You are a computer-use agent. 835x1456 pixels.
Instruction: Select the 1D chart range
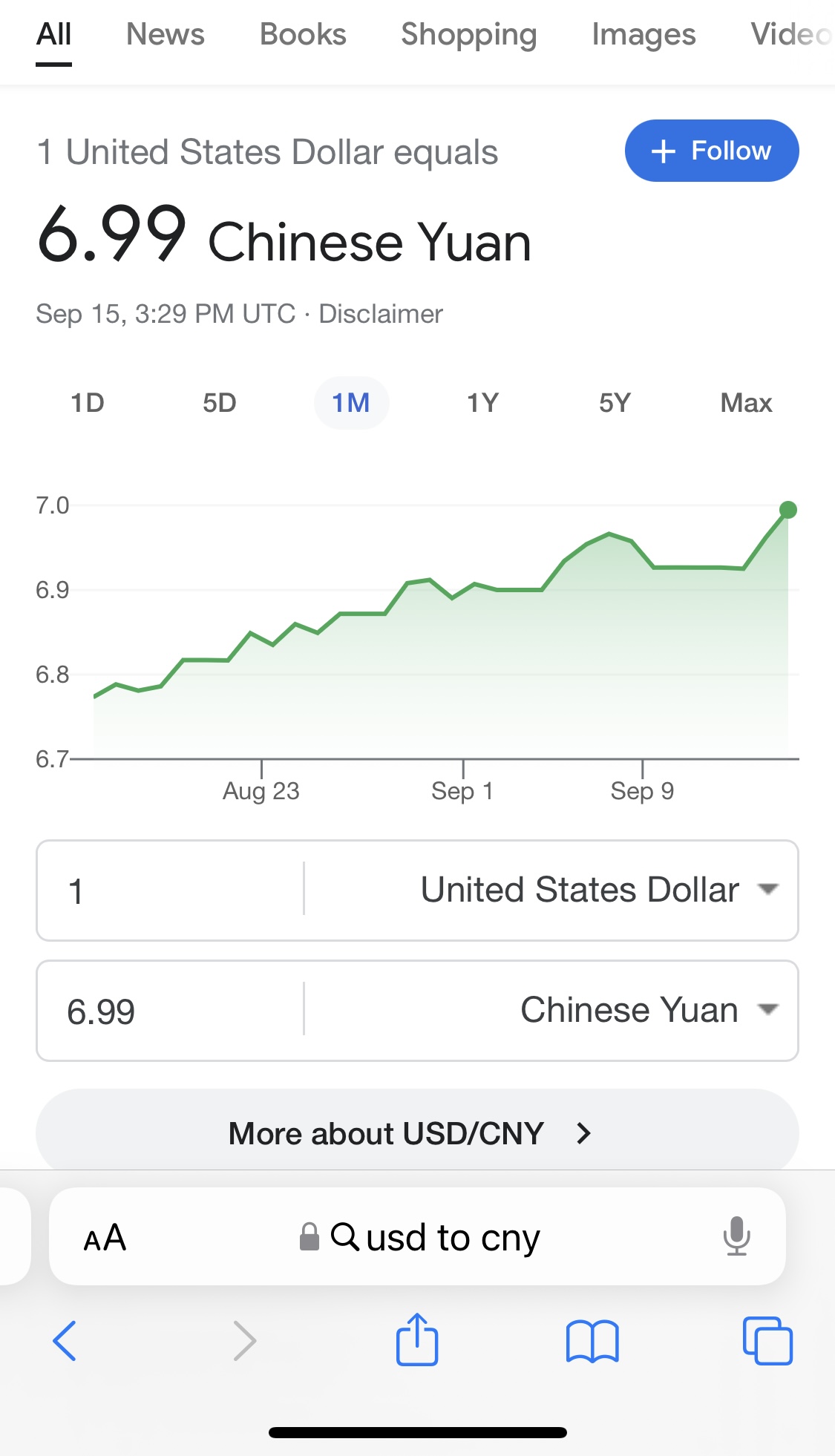(x=87, y=402)
